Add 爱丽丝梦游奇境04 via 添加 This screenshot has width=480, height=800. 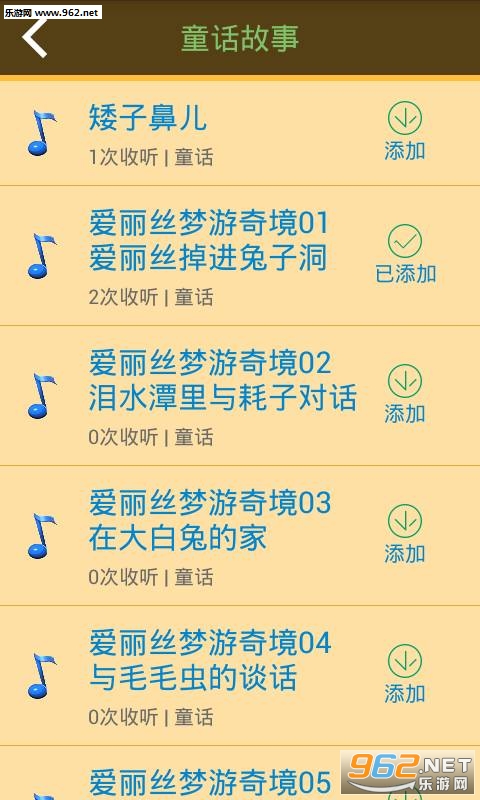[x=405, y=674]
